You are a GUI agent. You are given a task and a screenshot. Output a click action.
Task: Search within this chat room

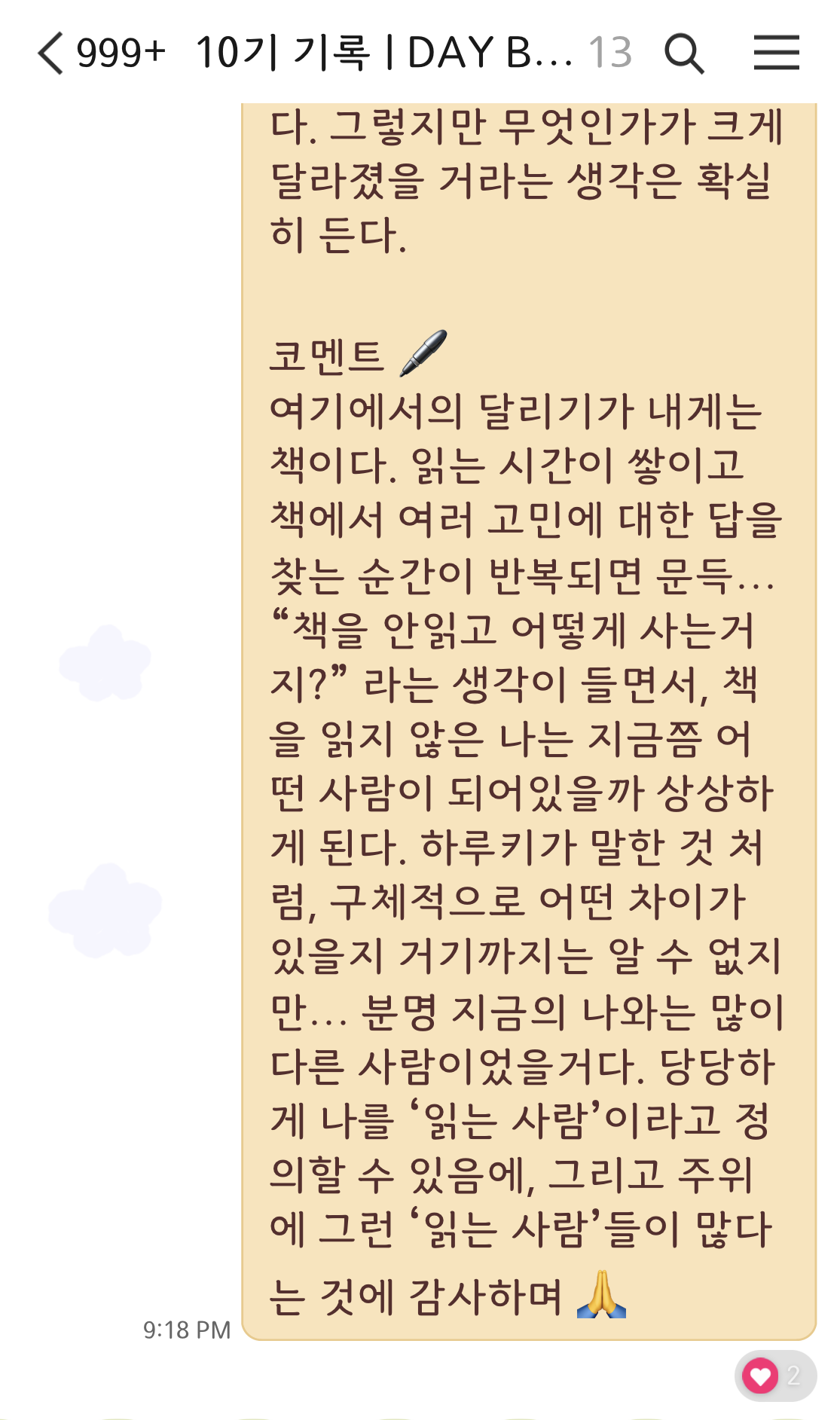point(684,53)
